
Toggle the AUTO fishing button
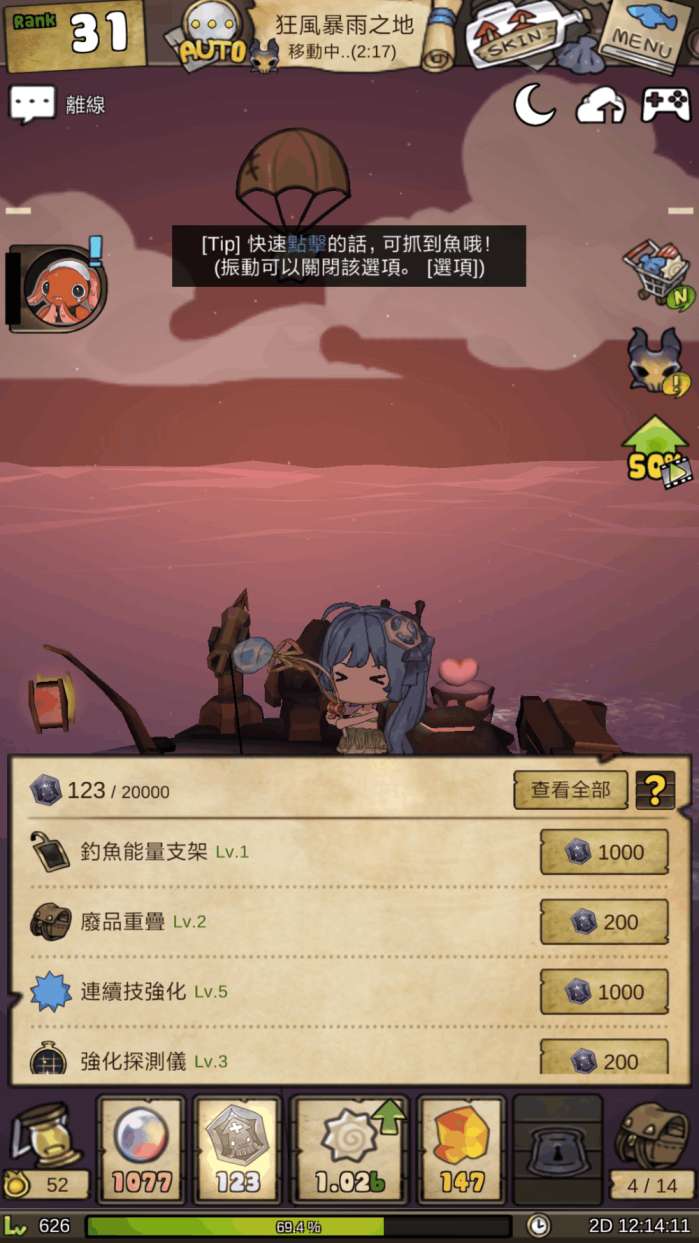(213, 36)
